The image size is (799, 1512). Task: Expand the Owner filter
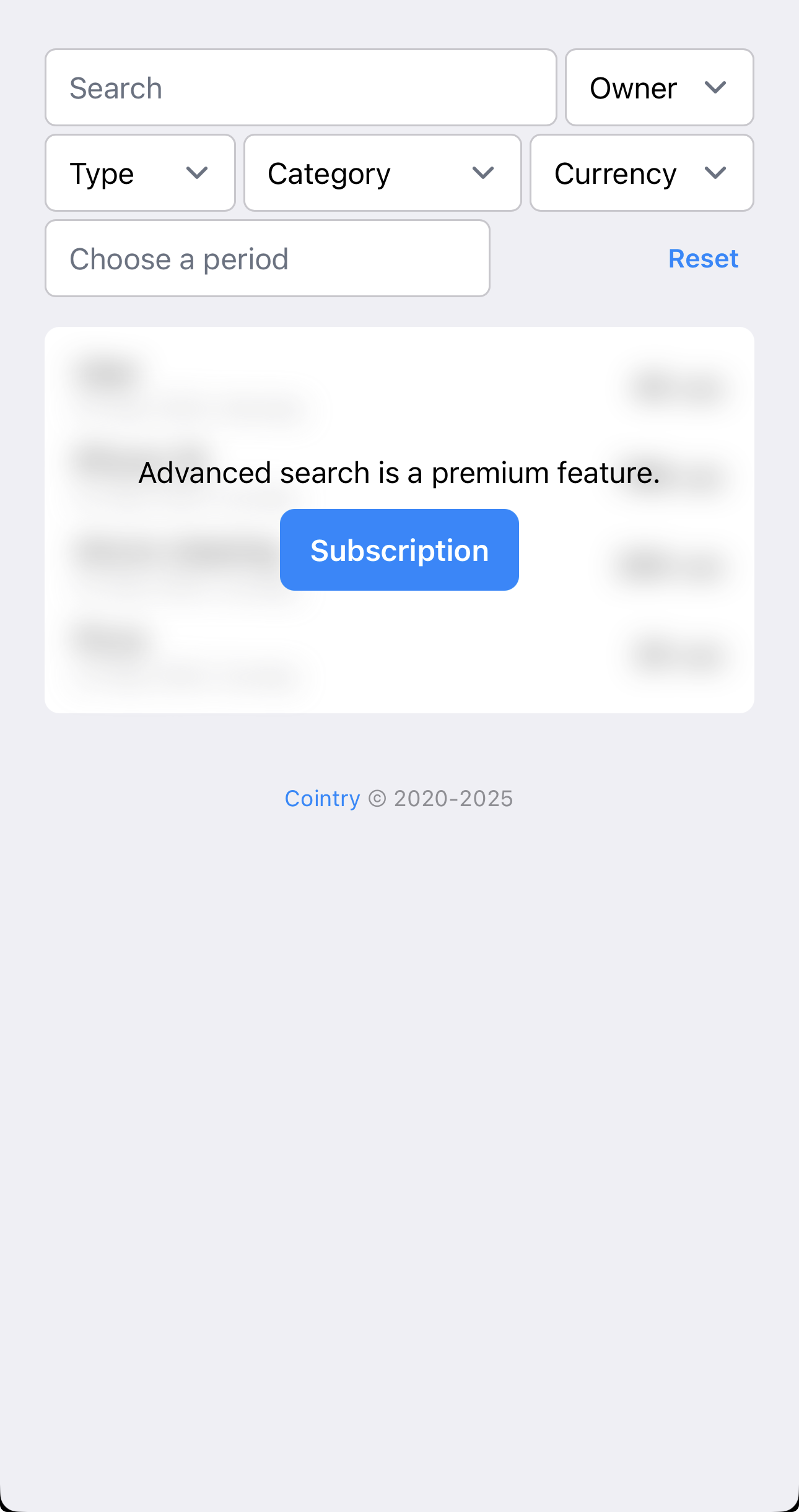point(658,88)
